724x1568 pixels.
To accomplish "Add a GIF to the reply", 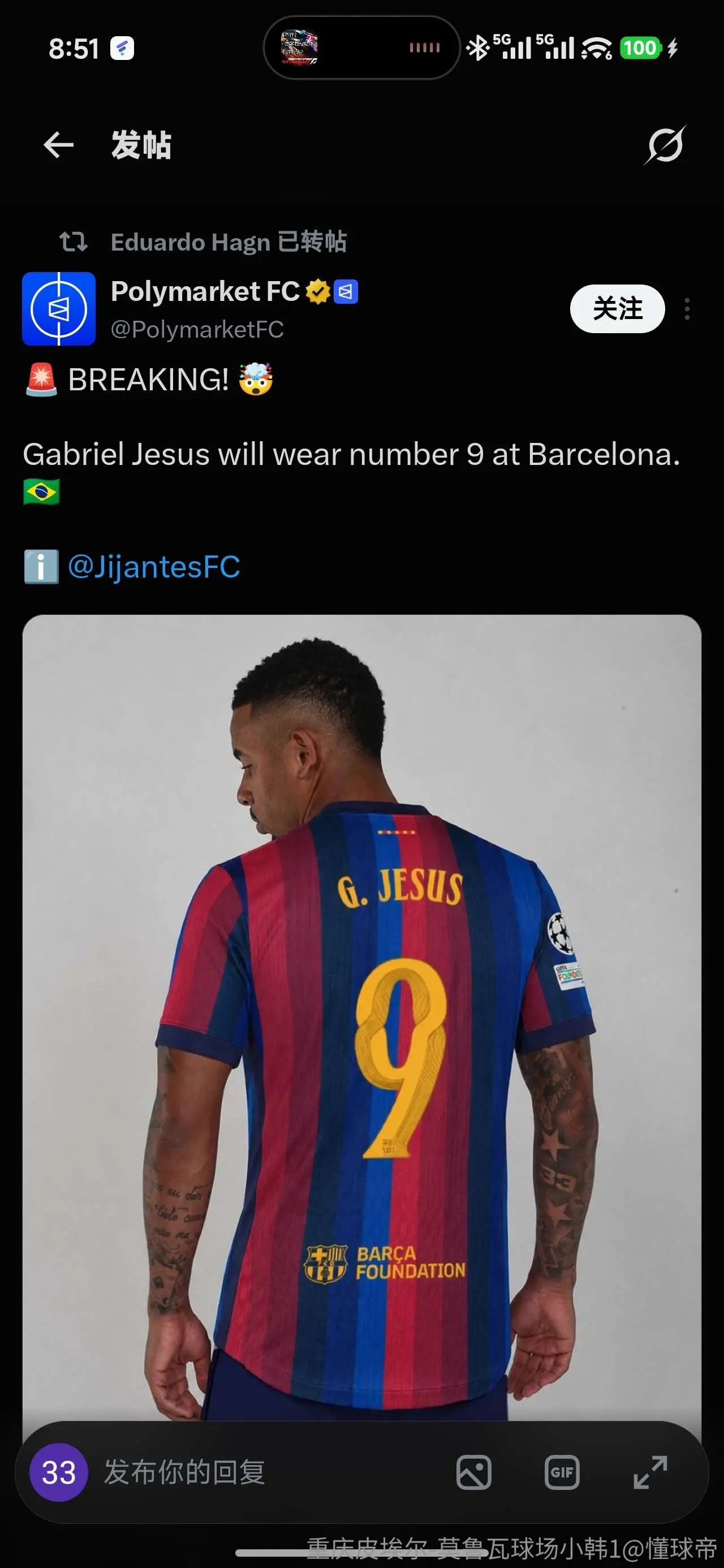I will (x=562, y=1472).
